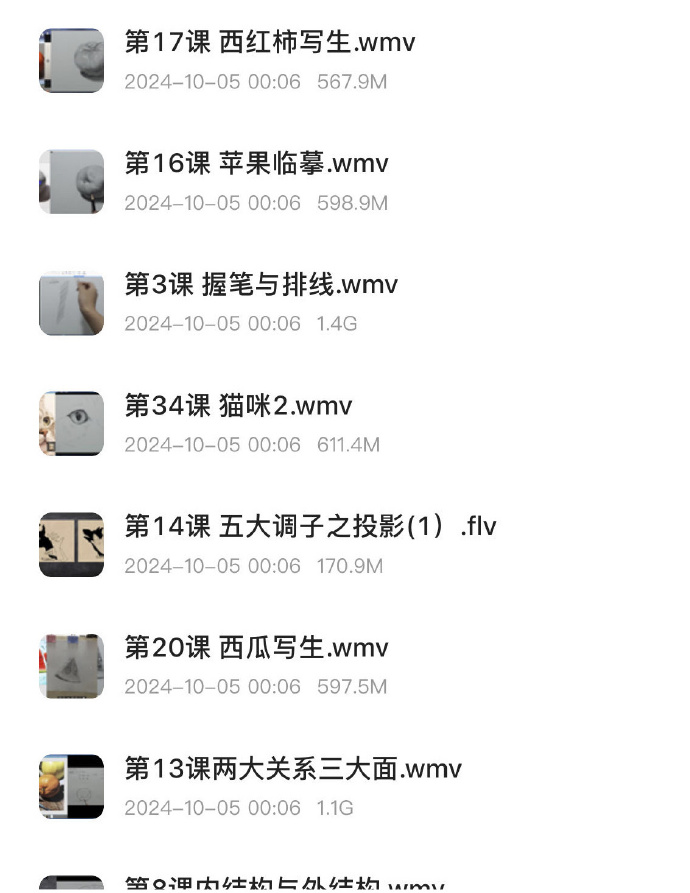View 第20课 西瓜写生.wmv file
The height and width of the screenshot is (893, 690).
click(256, 648)
